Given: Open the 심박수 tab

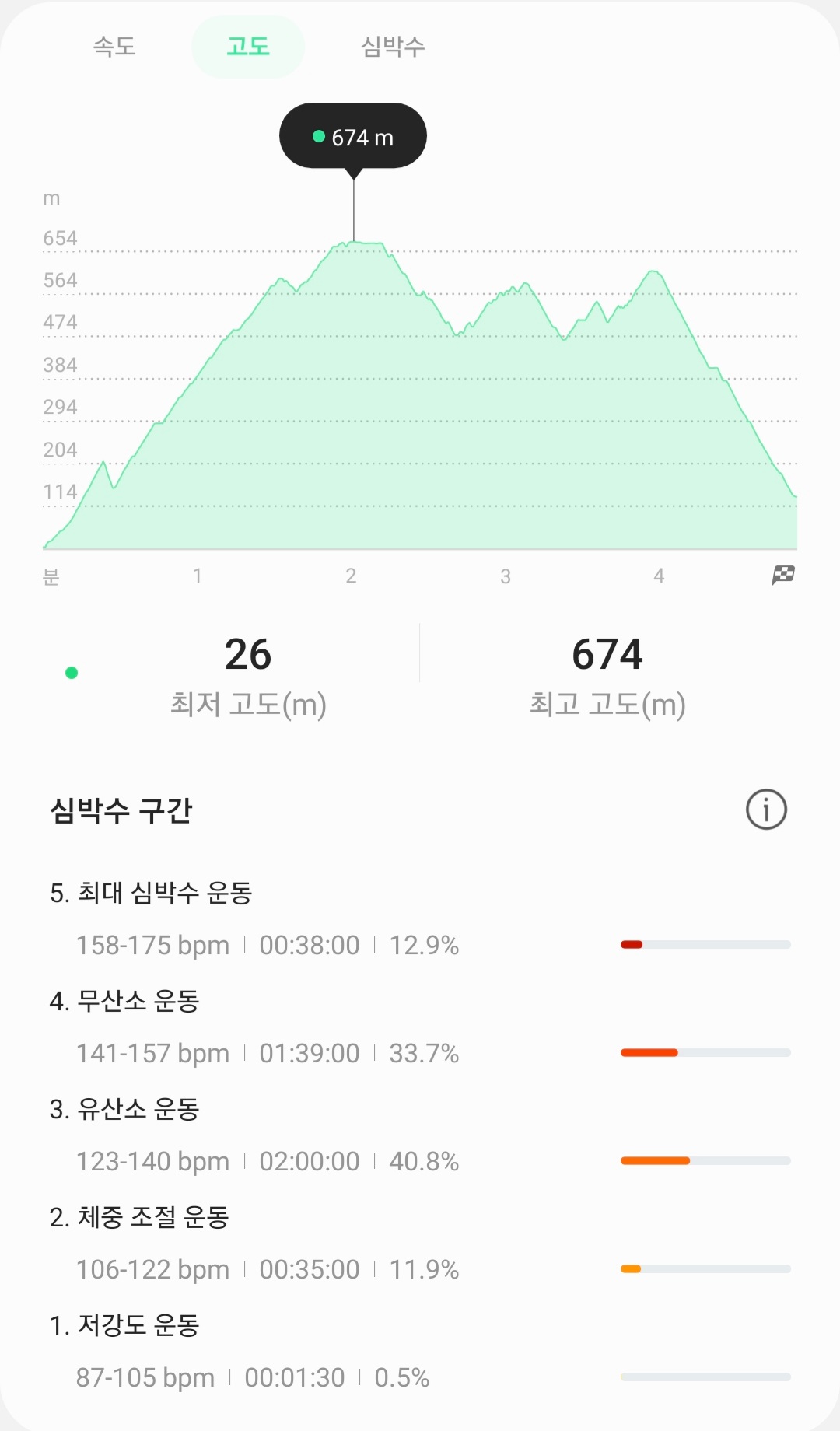Looking at the screenshot, I should tap(393, 47).
